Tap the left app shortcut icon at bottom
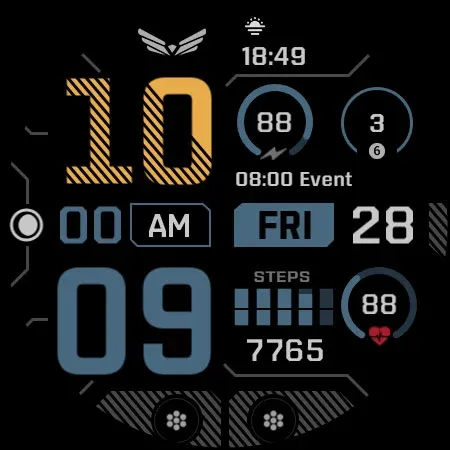Screen dimensions: 450x450 click(177, 420)
